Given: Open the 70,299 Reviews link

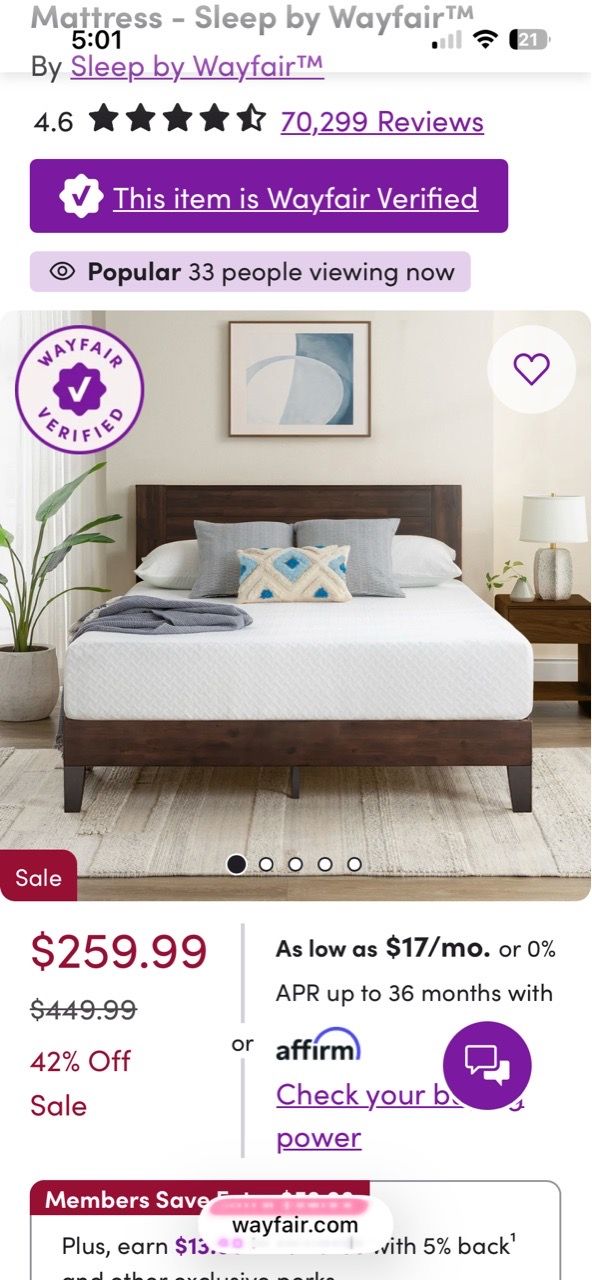Looking at the screenshot, I should click(382, 122).
